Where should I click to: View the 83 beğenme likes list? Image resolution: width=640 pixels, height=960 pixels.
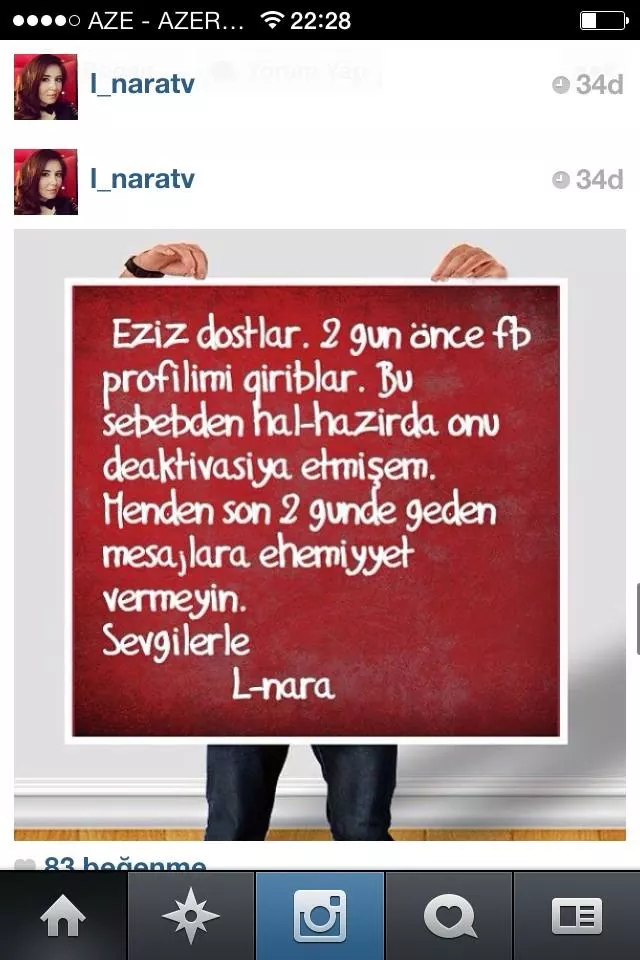(125, 863)
